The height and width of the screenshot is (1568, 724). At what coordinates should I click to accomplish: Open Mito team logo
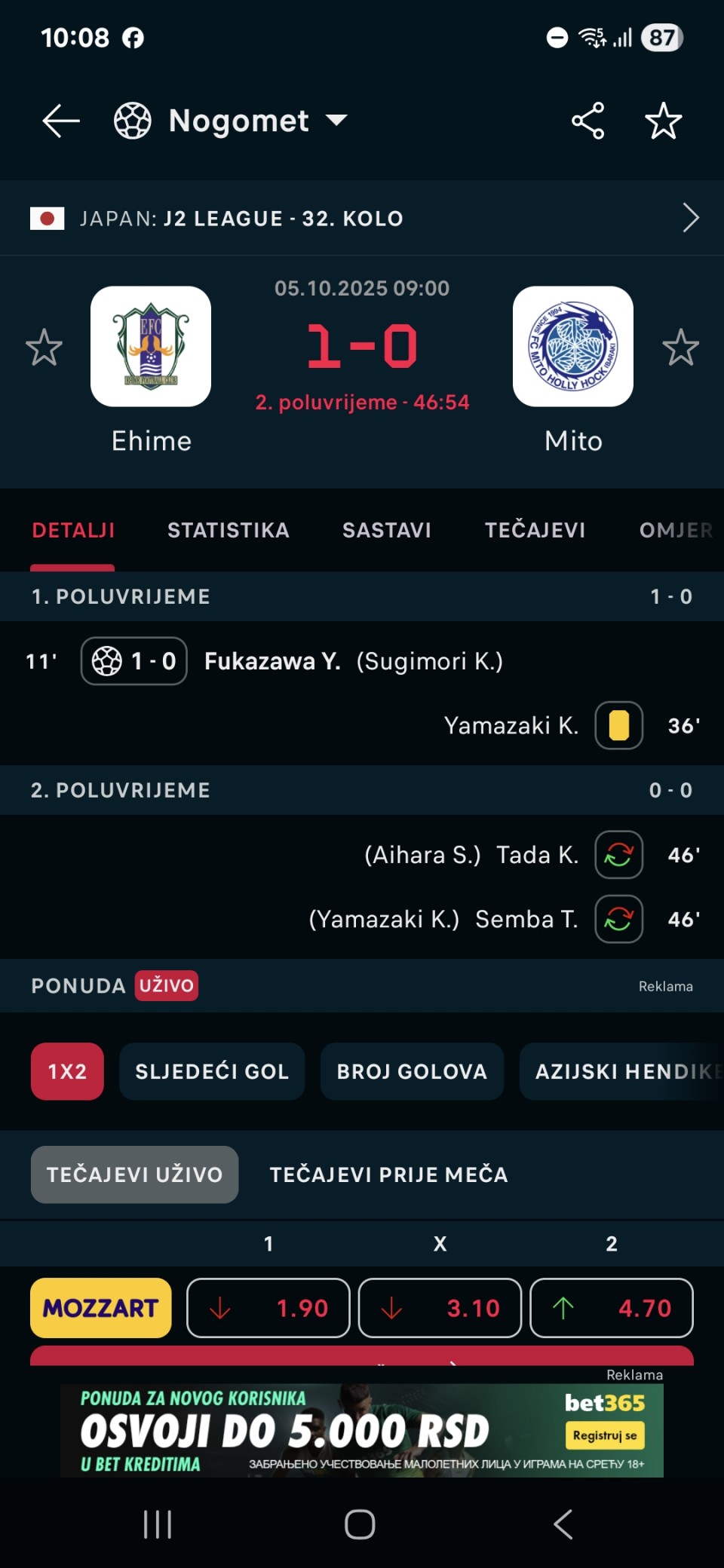tap(573, 347)
